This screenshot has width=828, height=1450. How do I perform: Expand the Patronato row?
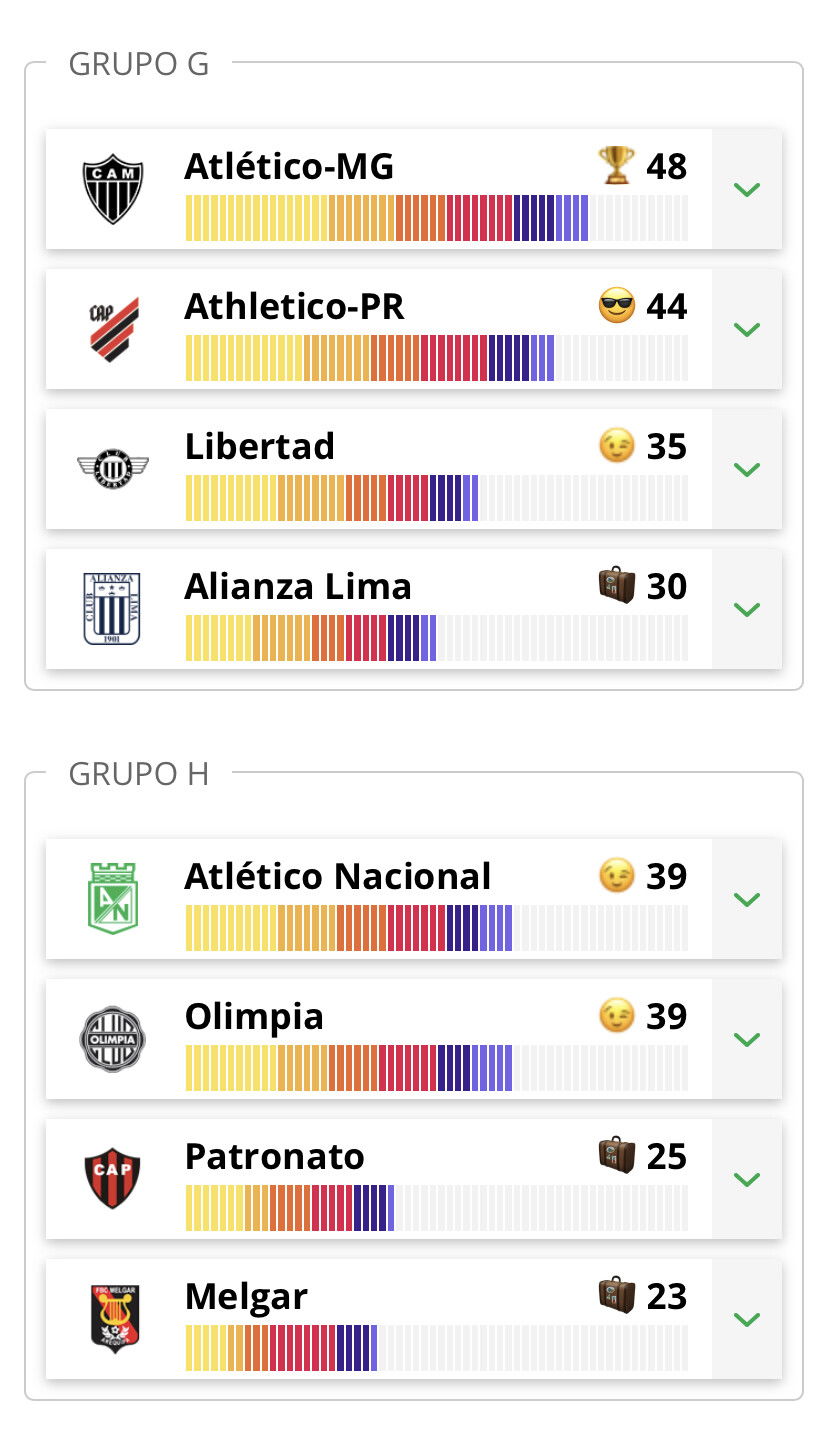click(x=747, y=1179)
